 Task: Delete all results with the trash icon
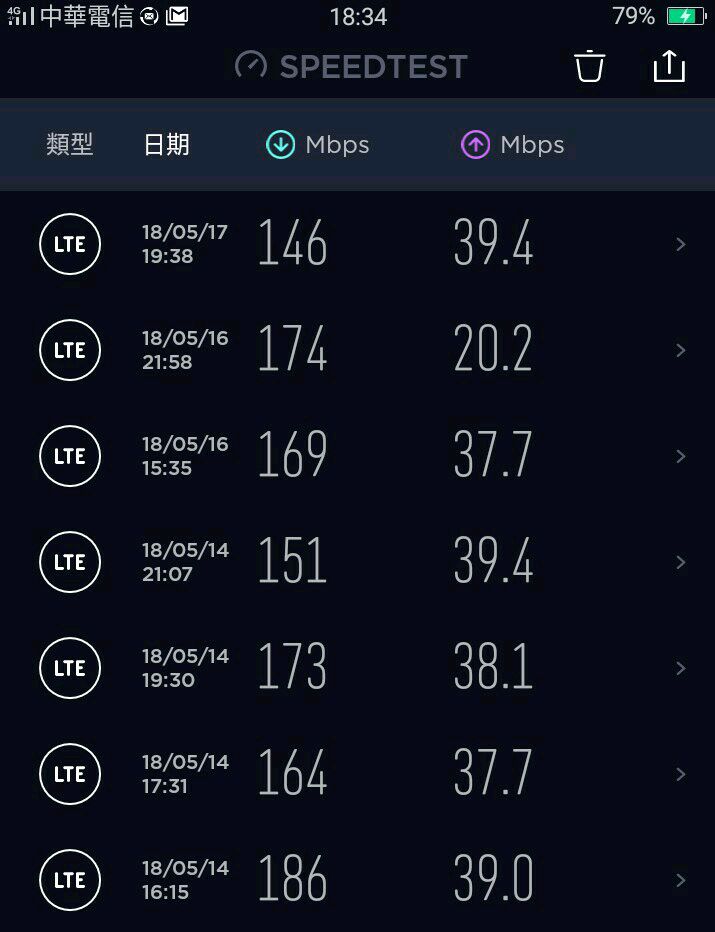[x=589, y=65]
